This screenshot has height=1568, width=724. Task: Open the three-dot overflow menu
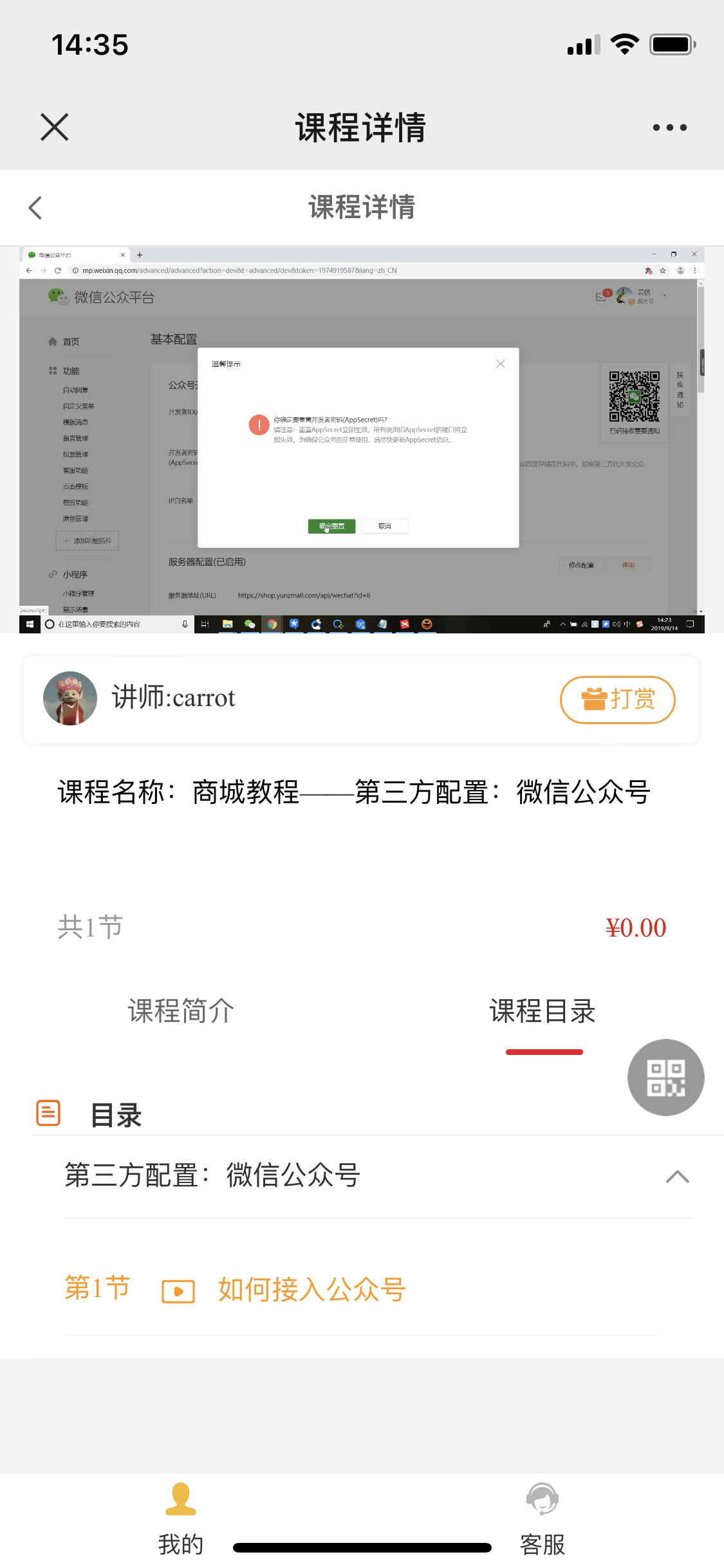click(669, 127)
